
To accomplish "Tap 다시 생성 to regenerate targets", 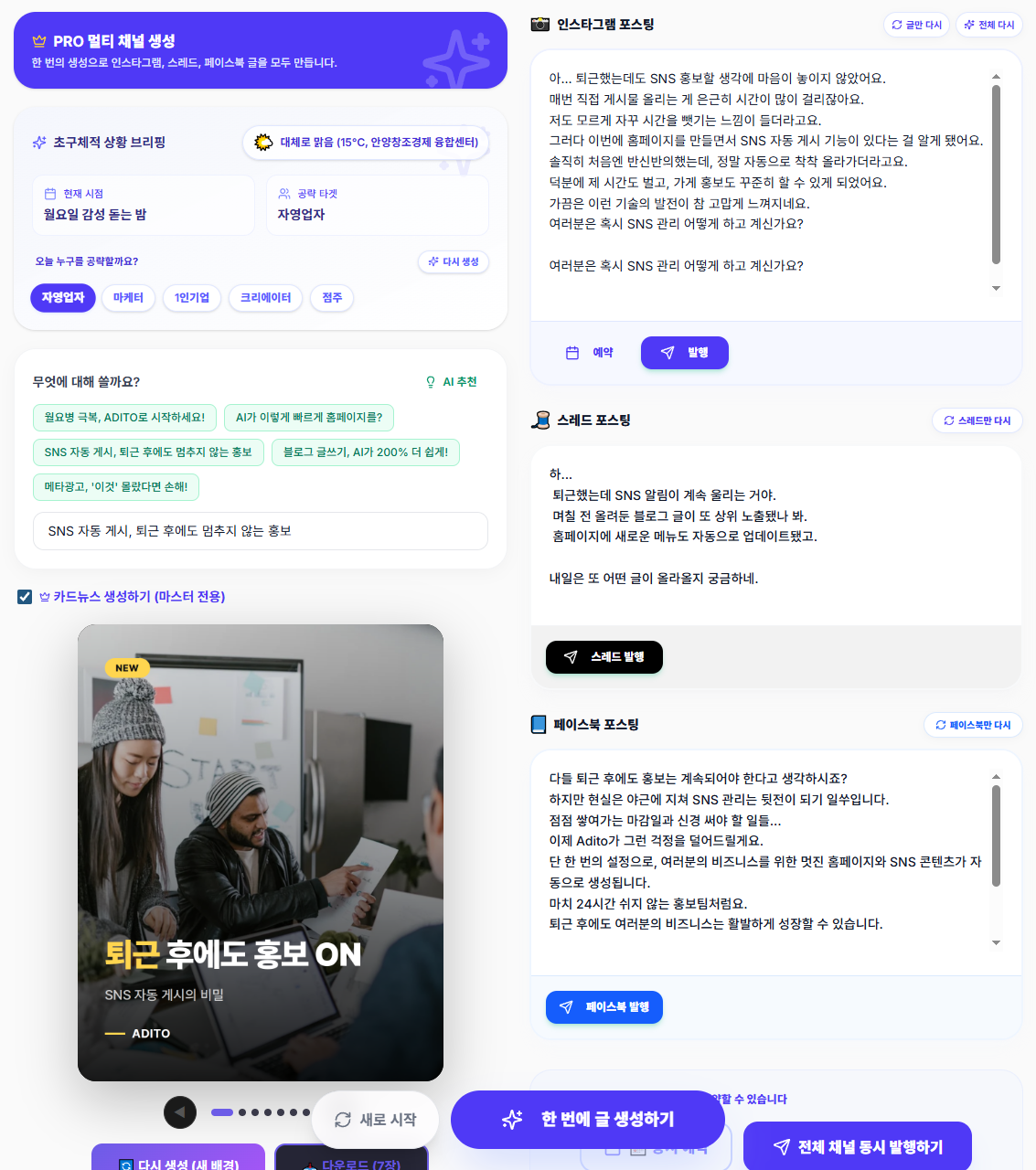I will click(454, 261).
